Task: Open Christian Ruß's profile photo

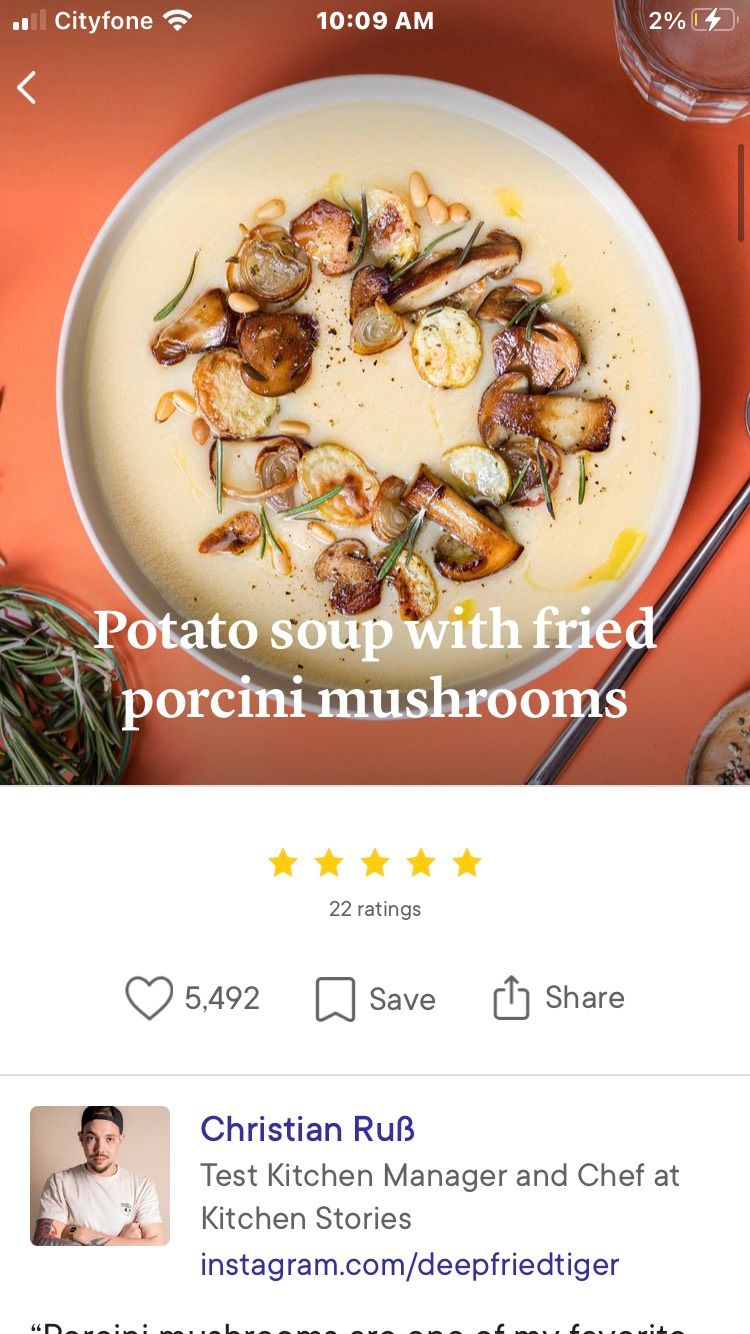Action: 100,1175
